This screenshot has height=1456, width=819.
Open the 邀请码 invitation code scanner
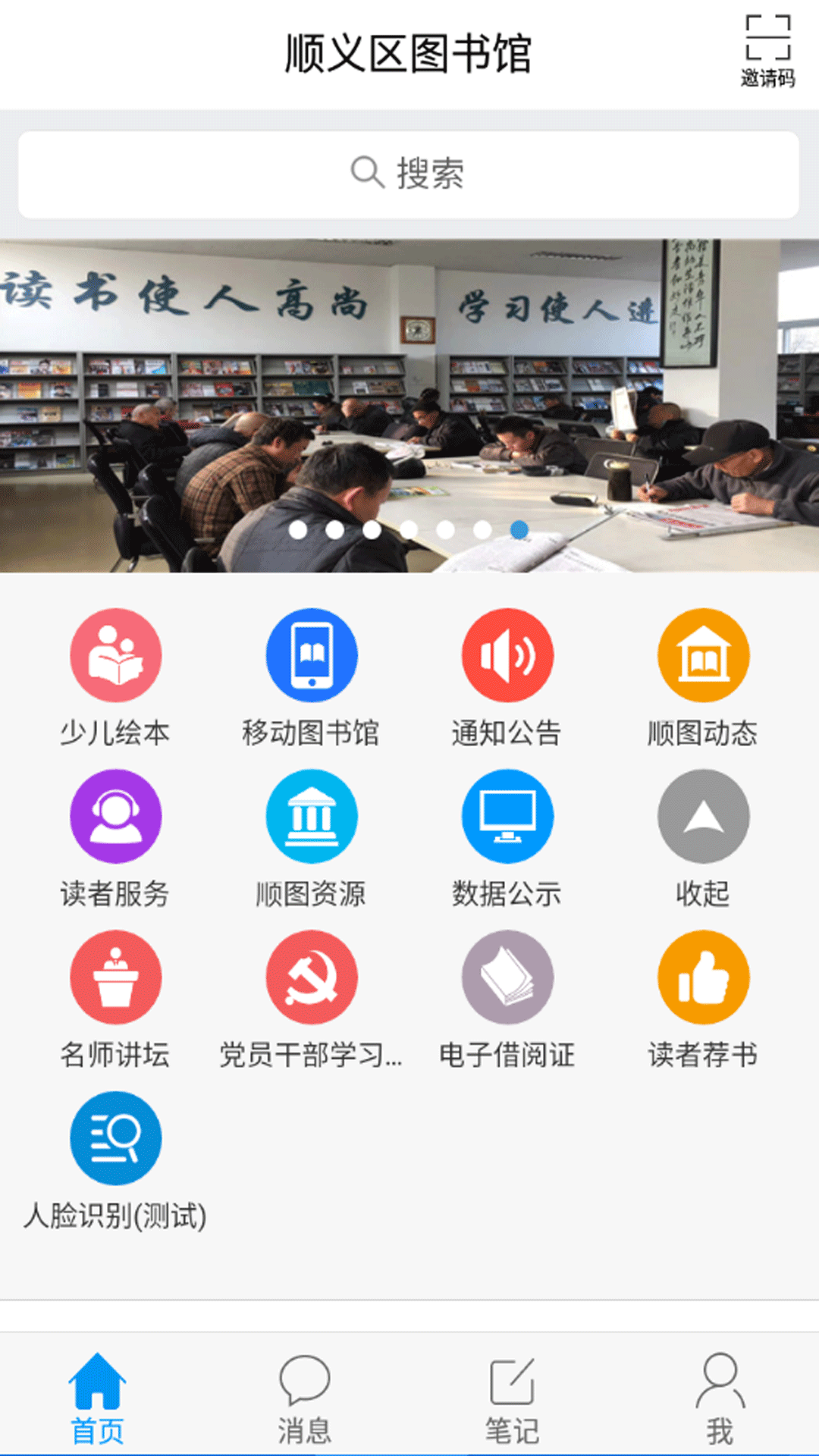pos(767,52)
